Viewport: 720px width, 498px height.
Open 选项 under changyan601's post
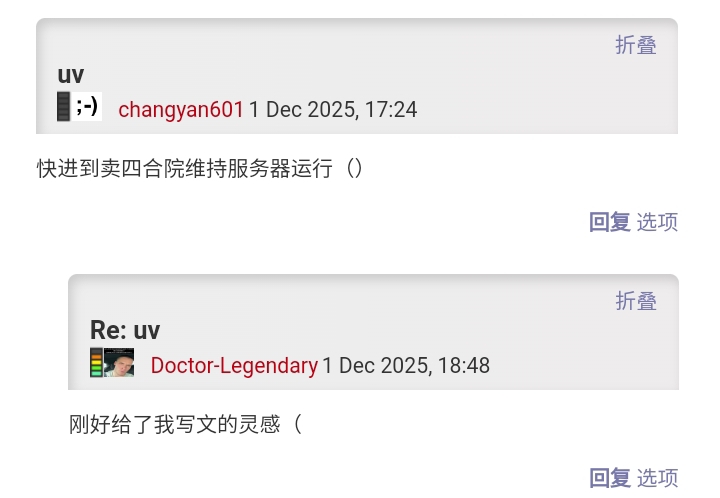[x=657, y=222]
